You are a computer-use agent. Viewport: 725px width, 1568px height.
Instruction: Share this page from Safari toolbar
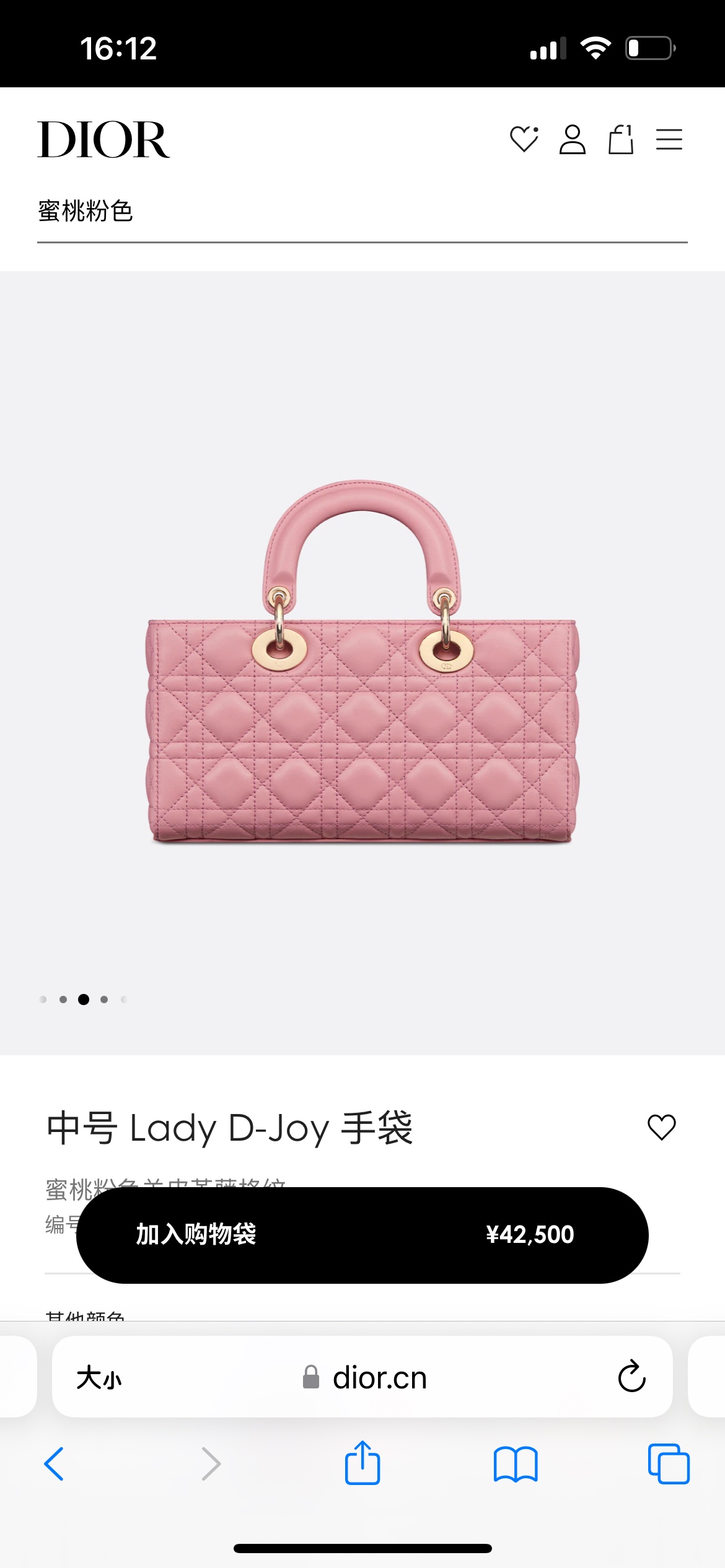(362, 1463)
